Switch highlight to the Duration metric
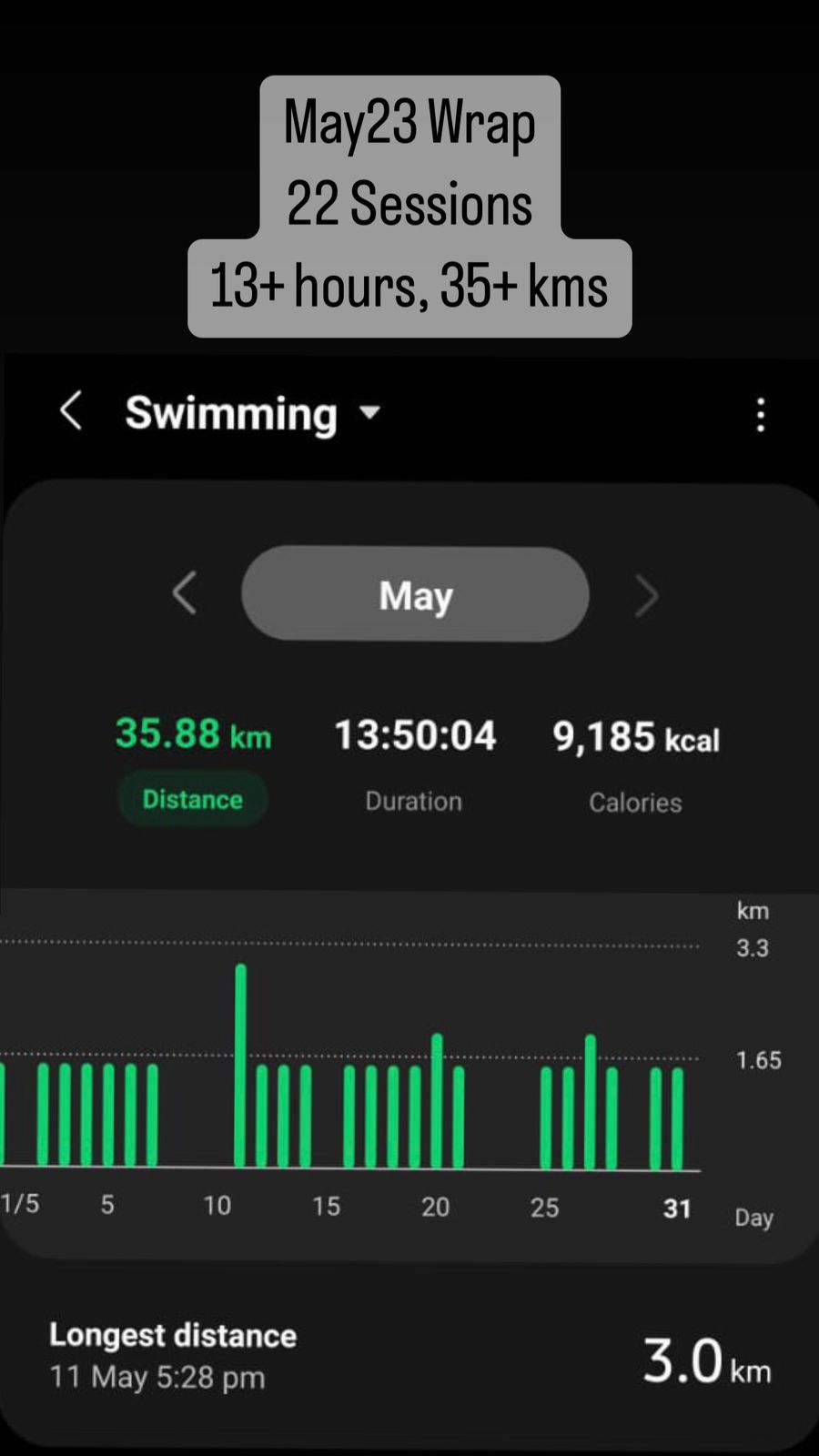This screenshot has width=819, height=1456. point(413,801)
